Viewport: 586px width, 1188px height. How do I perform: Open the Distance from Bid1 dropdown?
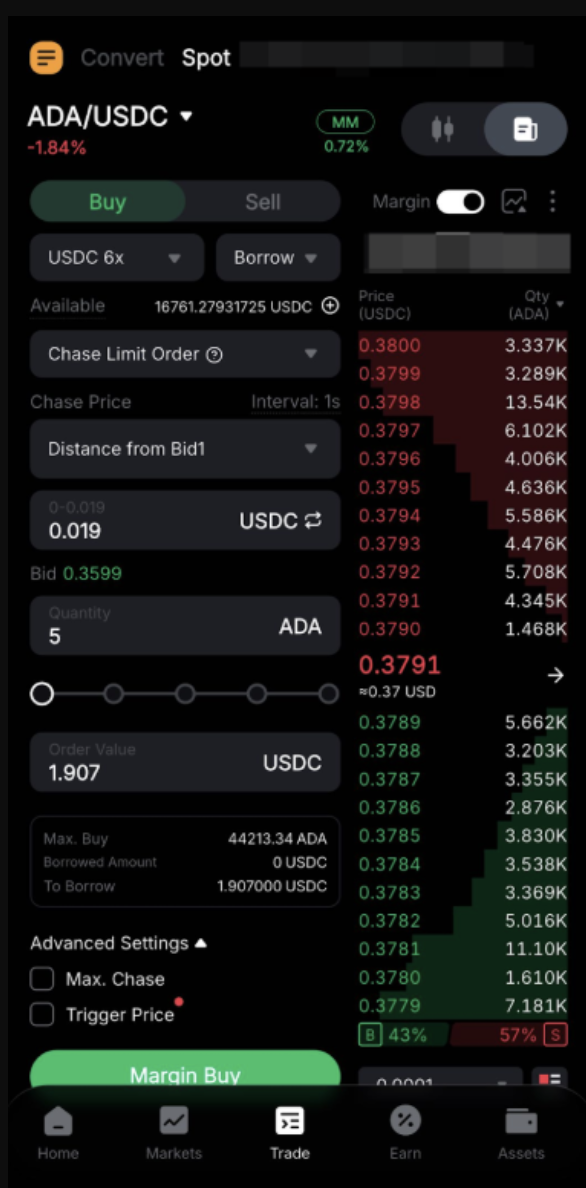[185, 449]
